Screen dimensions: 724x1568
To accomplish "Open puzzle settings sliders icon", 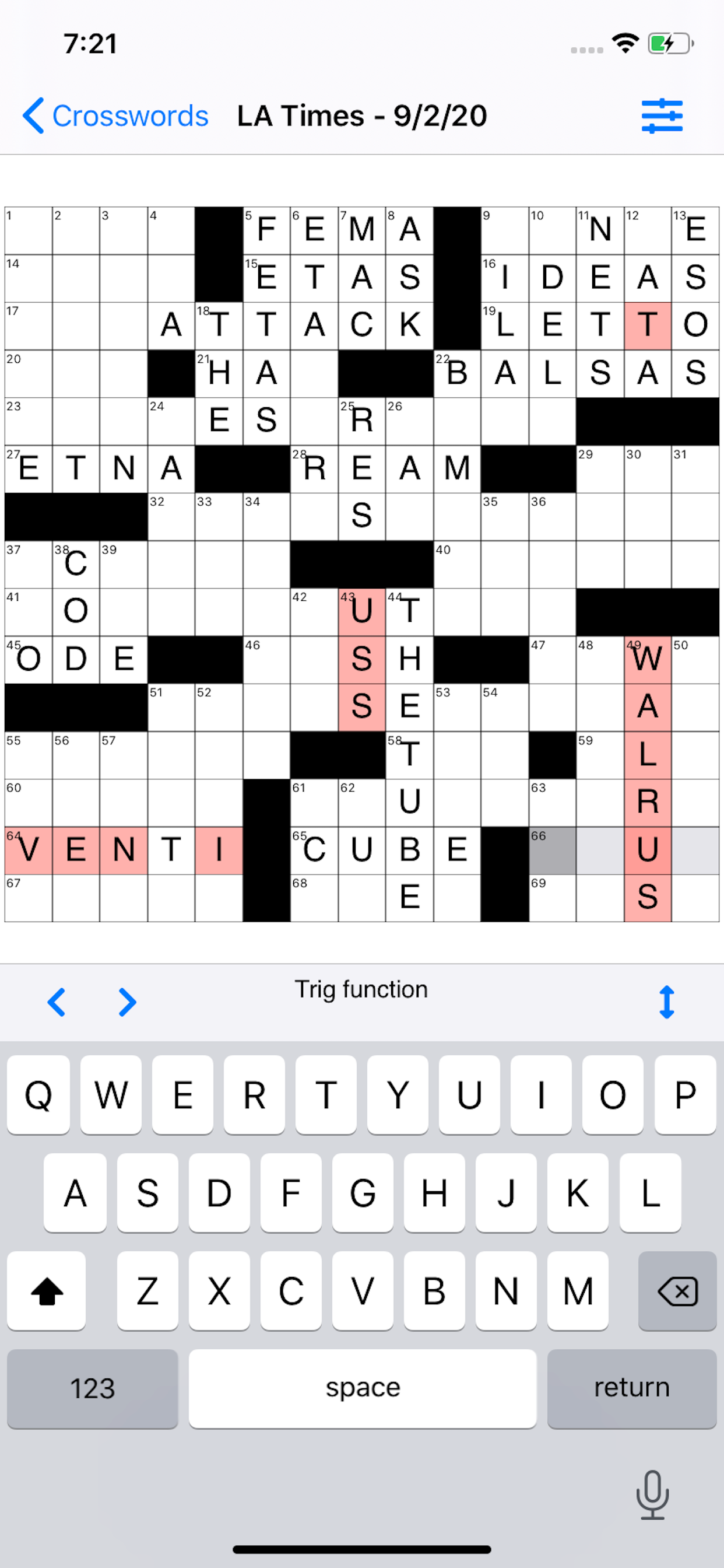I will click(662, 116).
